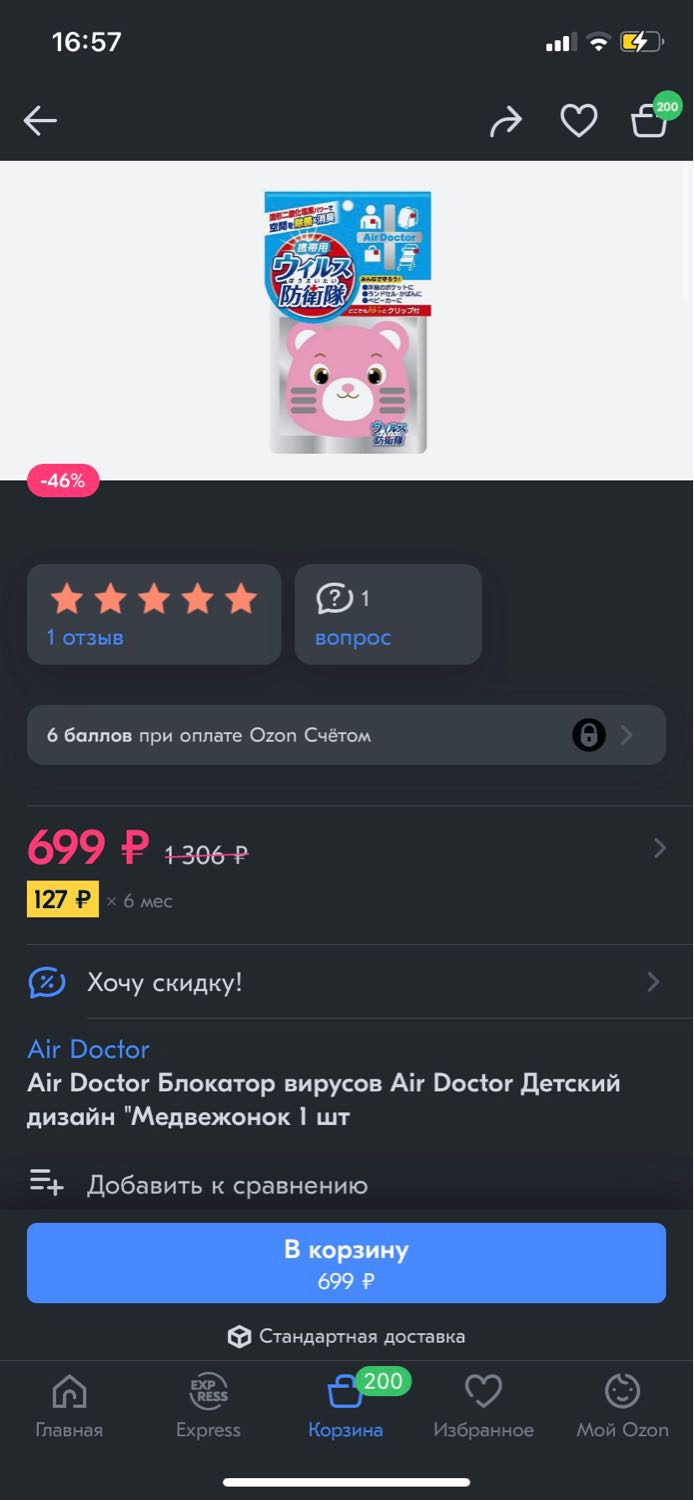
Task: Open the Ozon Счётом points offer
Action: (x=346, y=735)
